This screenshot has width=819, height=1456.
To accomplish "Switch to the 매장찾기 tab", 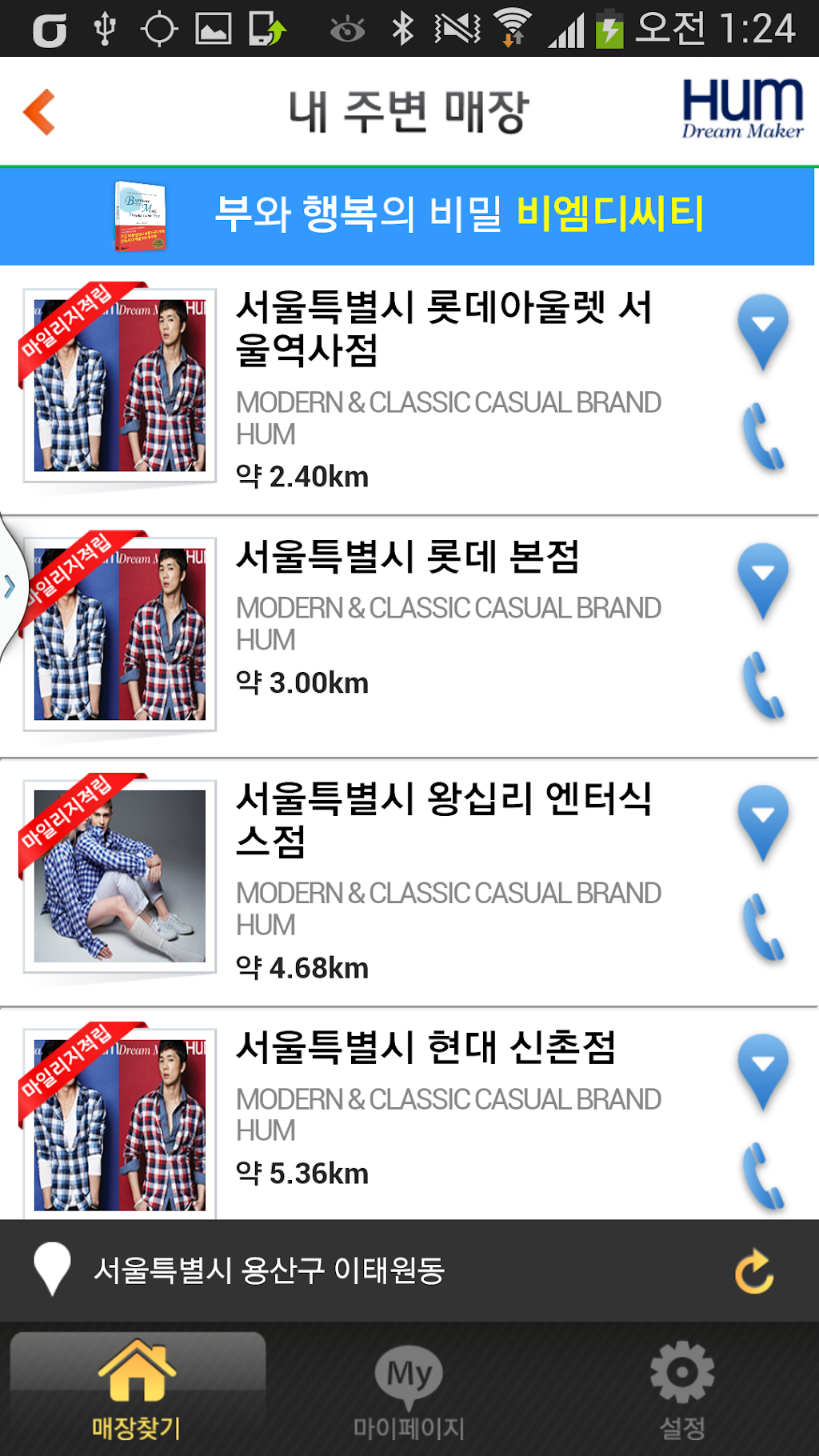I will (137, 1388).
